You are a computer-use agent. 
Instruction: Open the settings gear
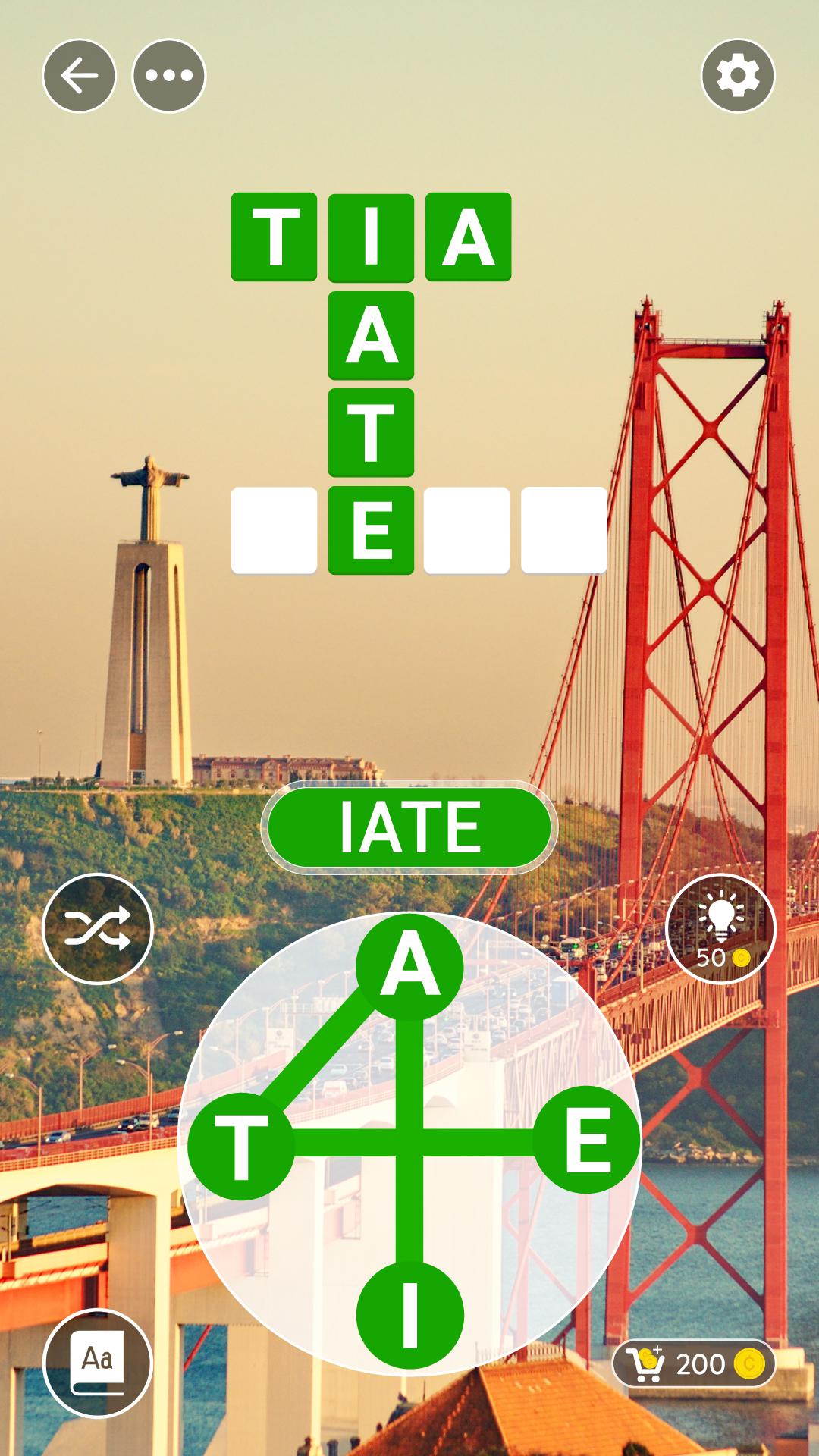(x=738, y=76)
